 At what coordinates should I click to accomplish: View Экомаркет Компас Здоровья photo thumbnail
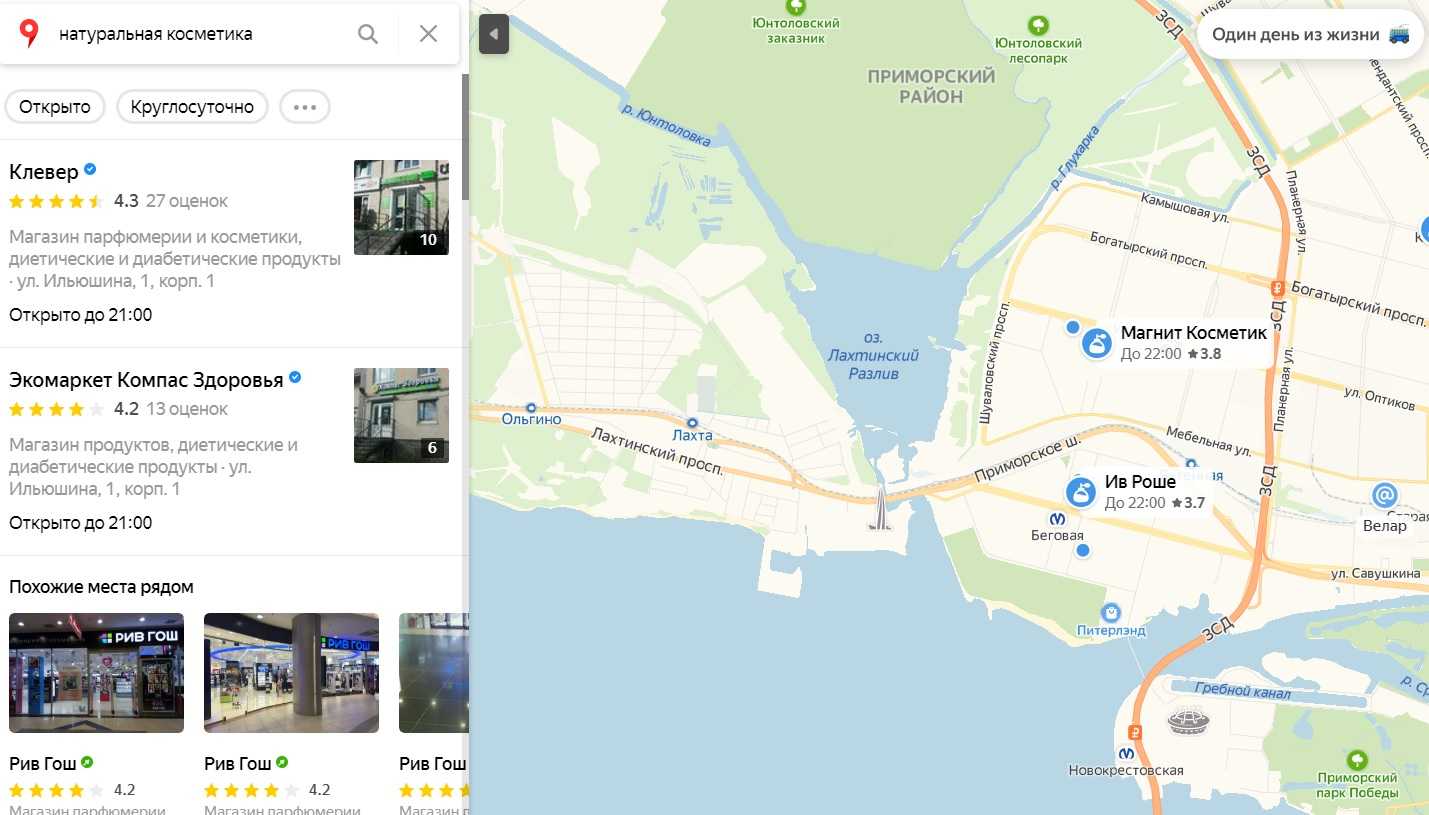pos(401,415)
